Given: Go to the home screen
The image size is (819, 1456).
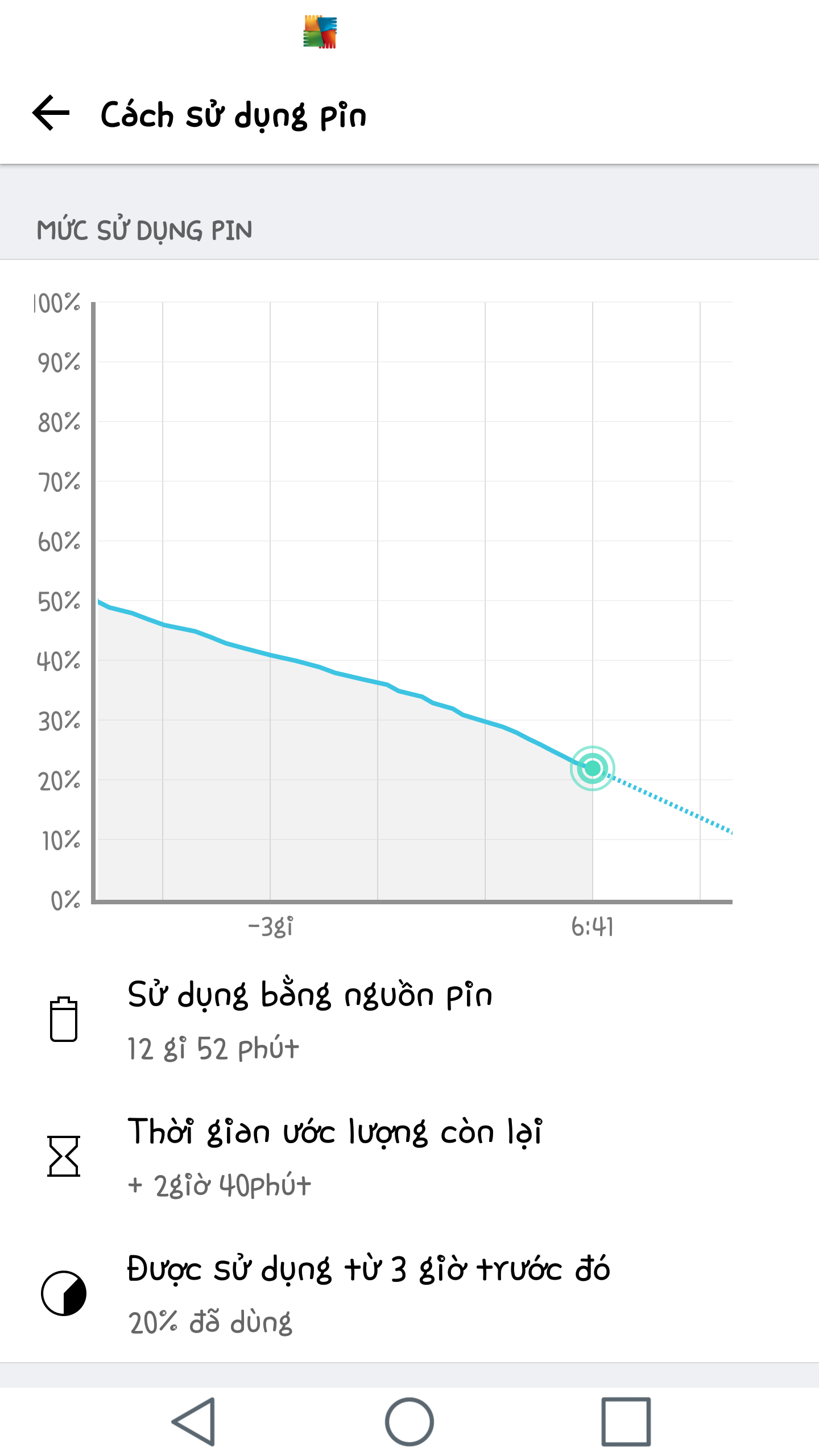Looking at the screenshot, I should (x=409, y=1421).
